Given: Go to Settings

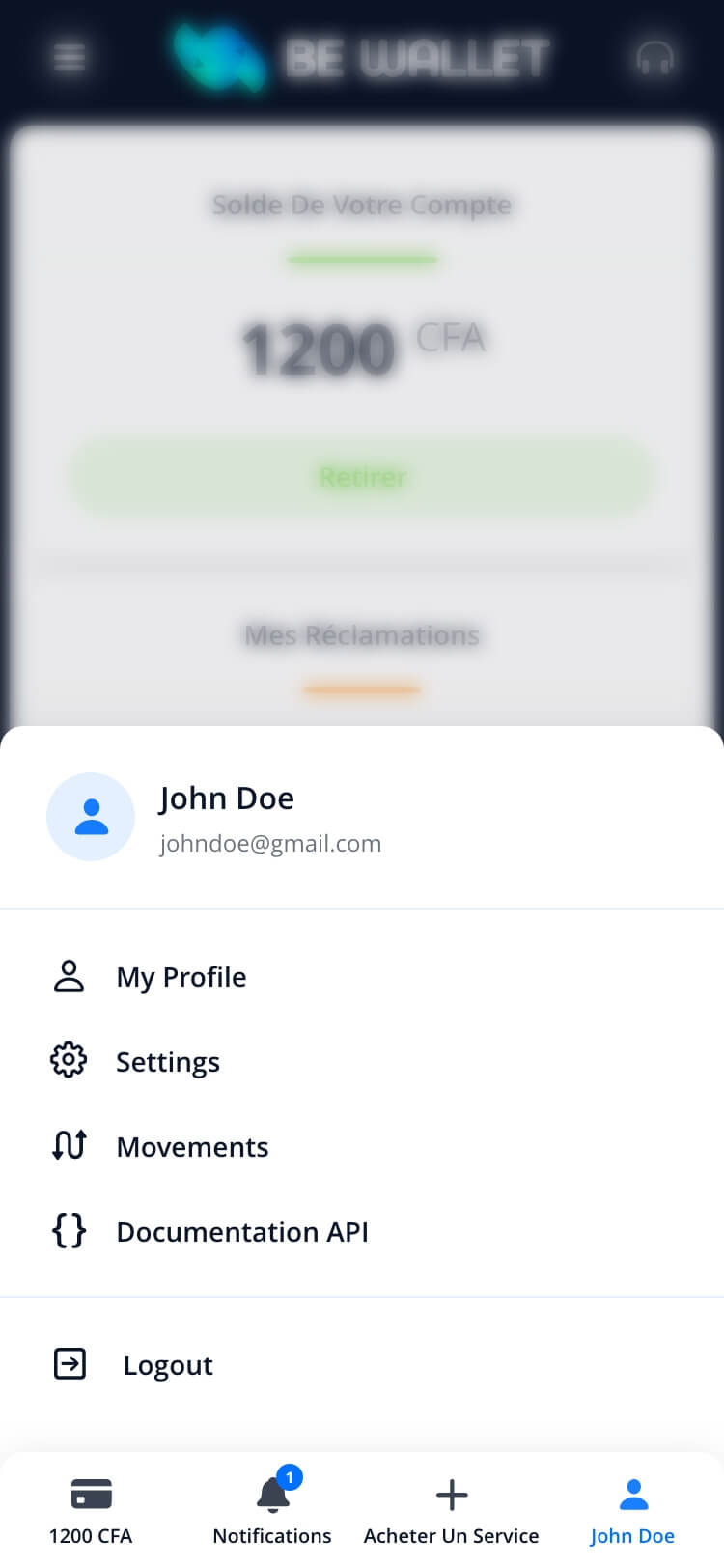Looking at the screenshot, I should pyautogui.click(x=362, y=1062).
